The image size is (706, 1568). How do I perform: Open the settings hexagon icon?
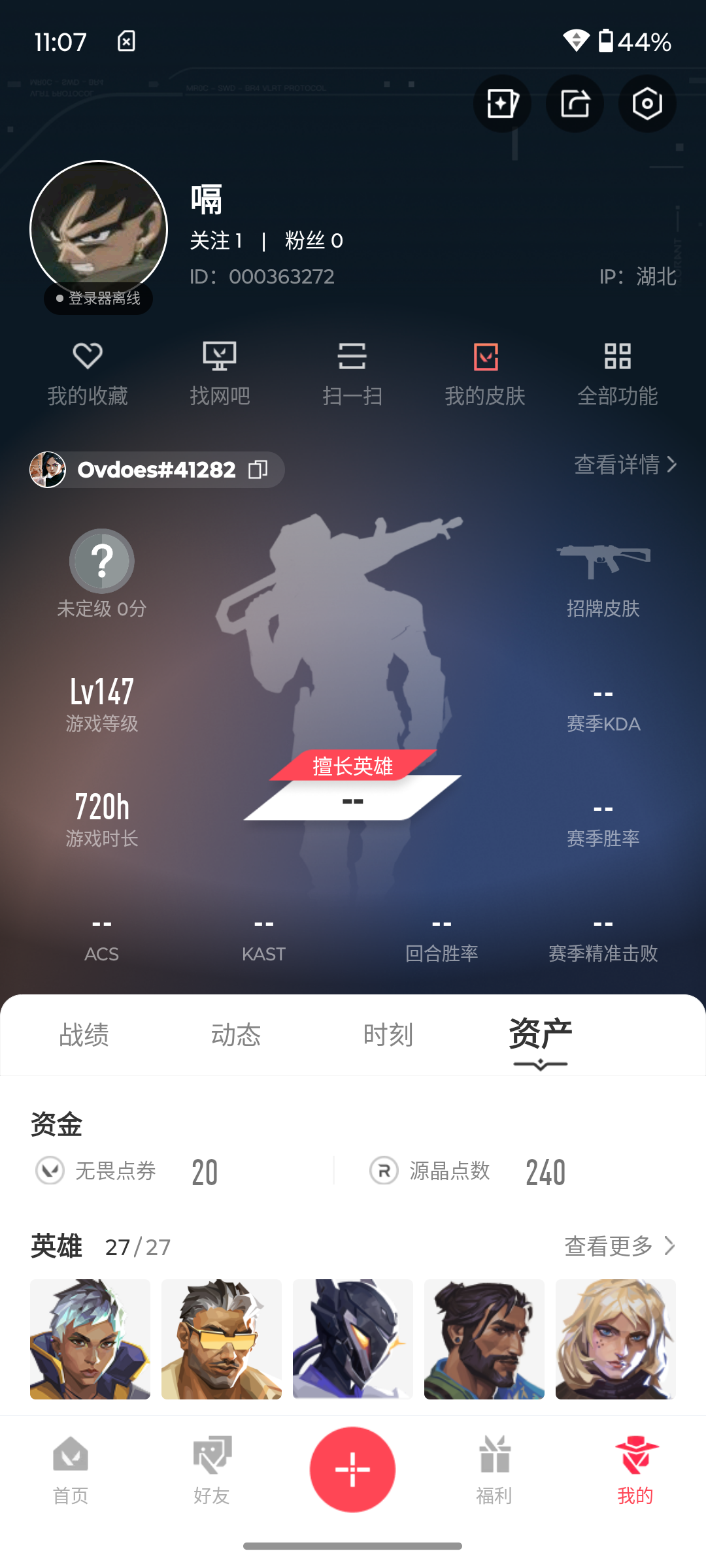pyautogui.click(x=647, y=103)
